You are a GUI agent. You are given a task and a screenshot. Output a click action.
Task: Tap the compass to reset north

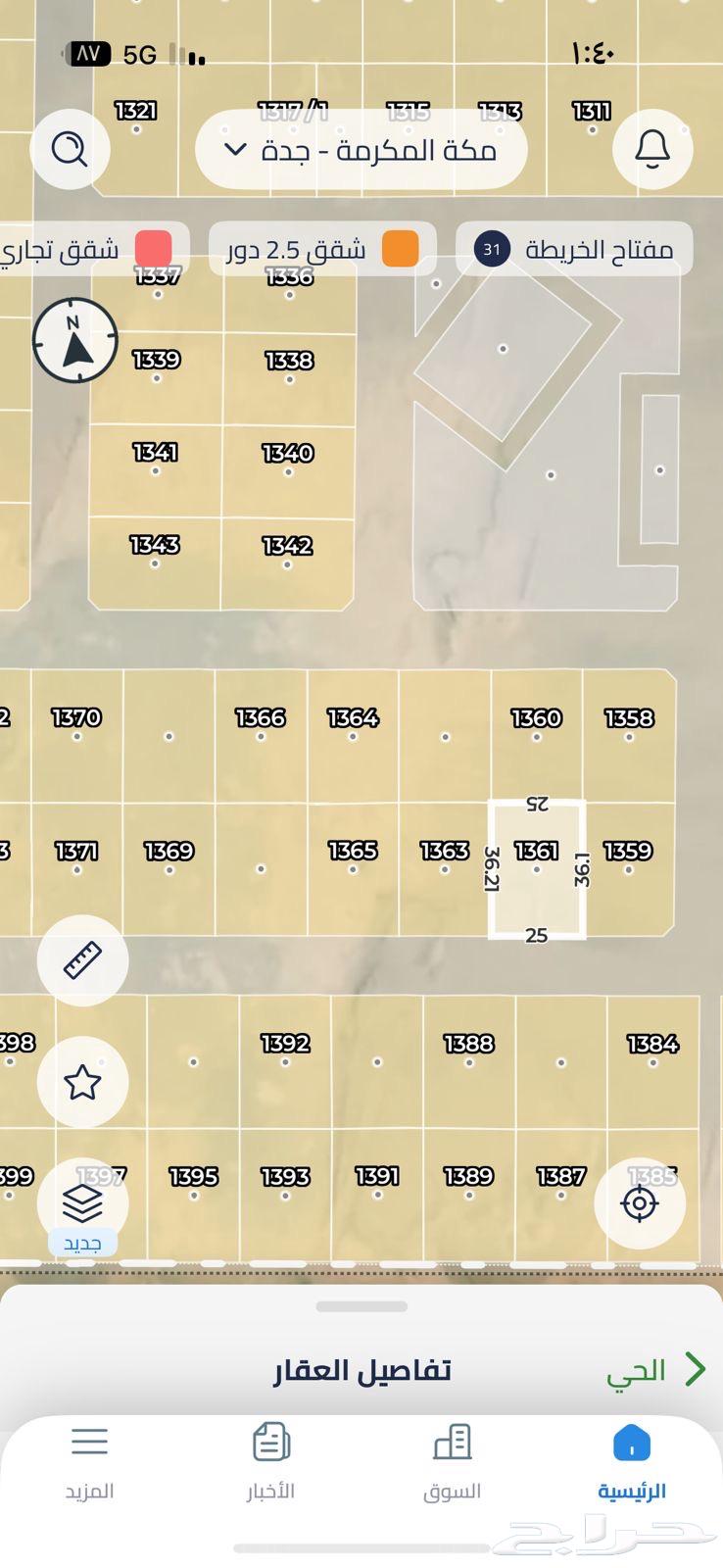[75, 340]
